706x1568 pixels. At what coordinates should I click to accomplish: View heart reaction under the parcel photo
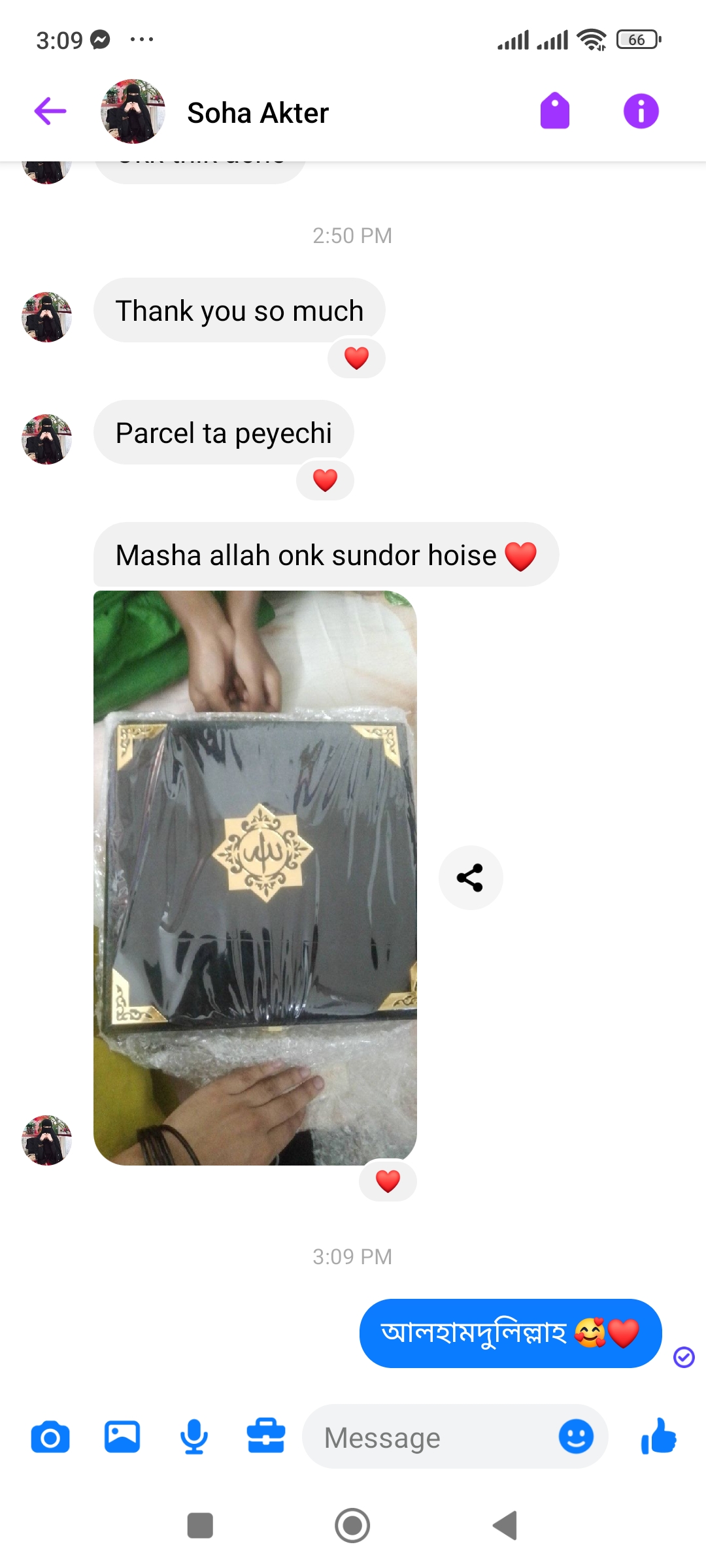point(388,1181)
